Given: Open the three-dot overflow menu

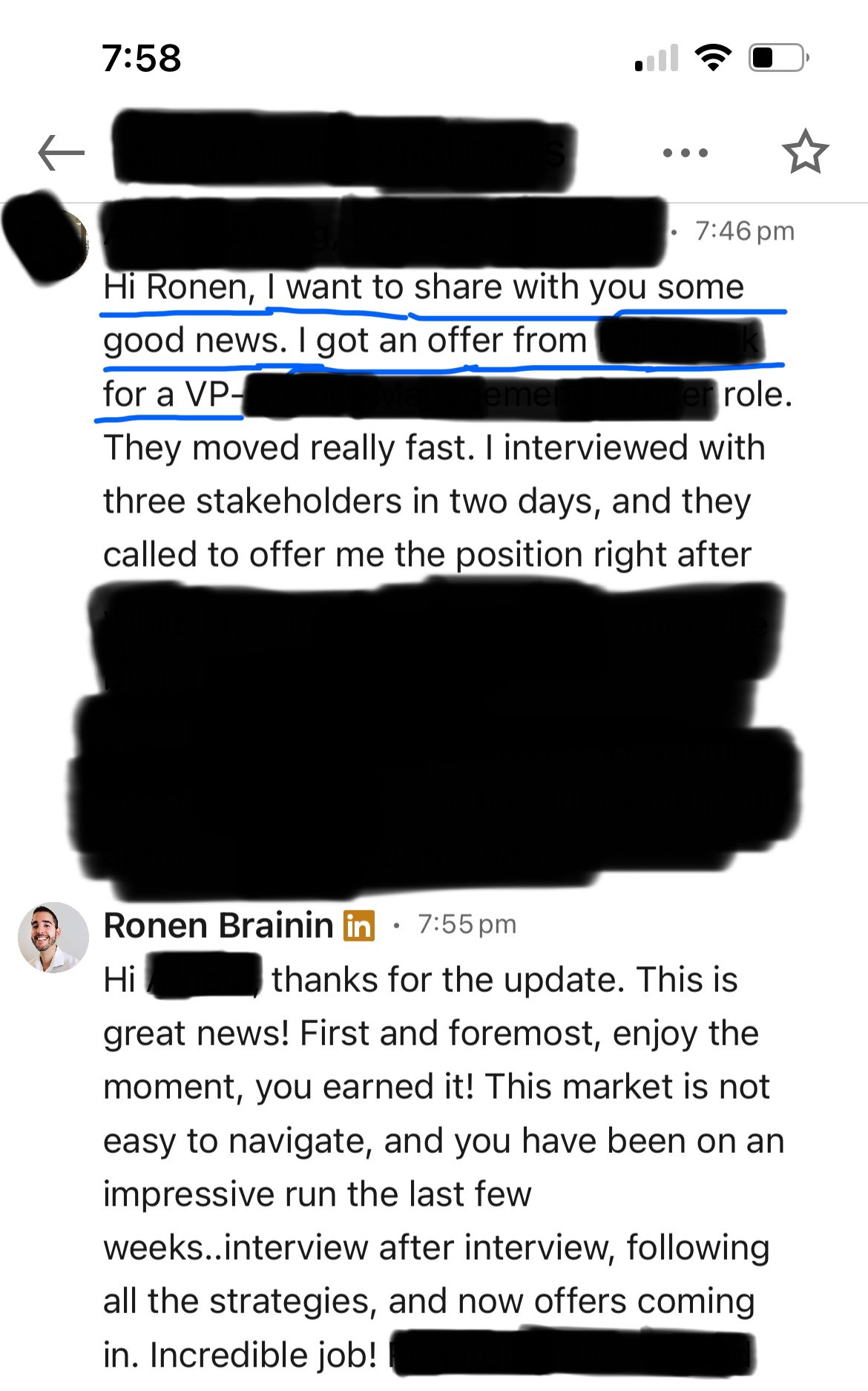Looking at the screenshot, I should pyautogui.click(x=685, y=153).
